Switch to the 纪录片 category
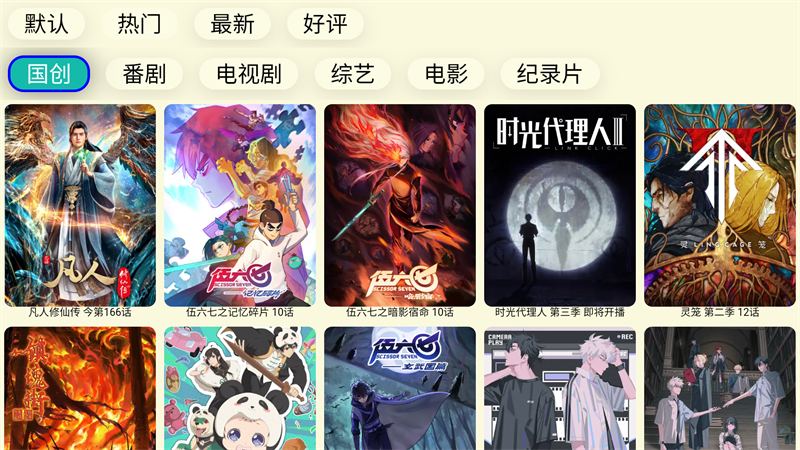This screenshot has width=800, height=450. coord(549,74)
